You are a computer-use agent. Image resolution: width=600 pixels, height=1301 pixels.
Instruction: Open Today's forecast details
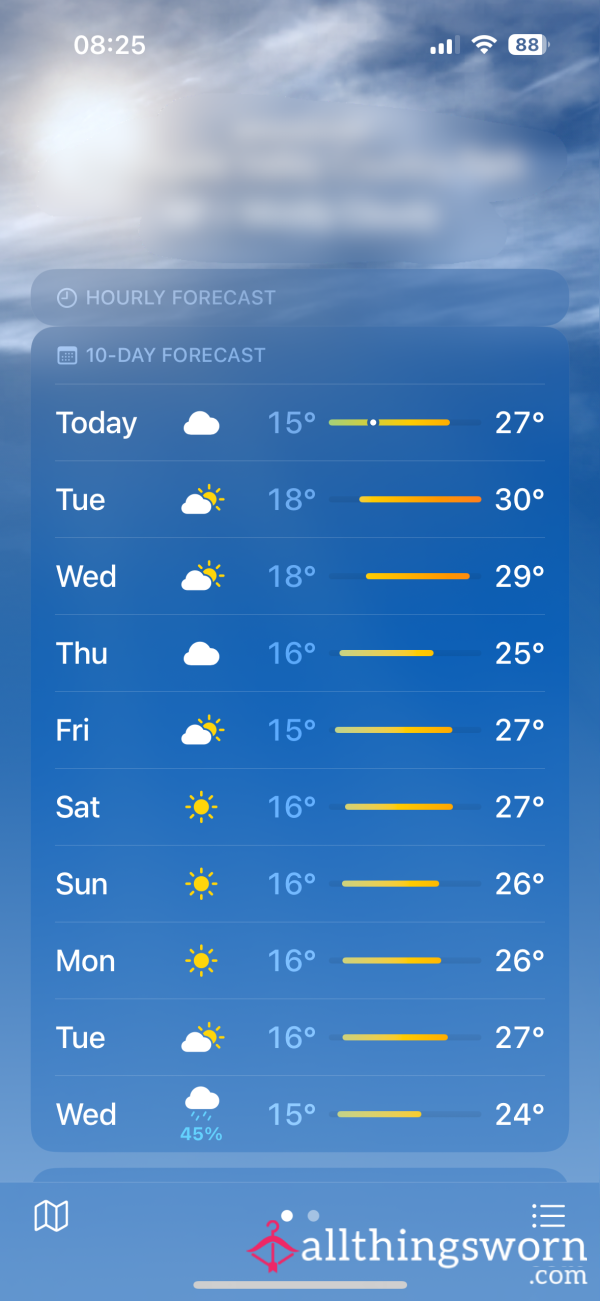[300, 423]
